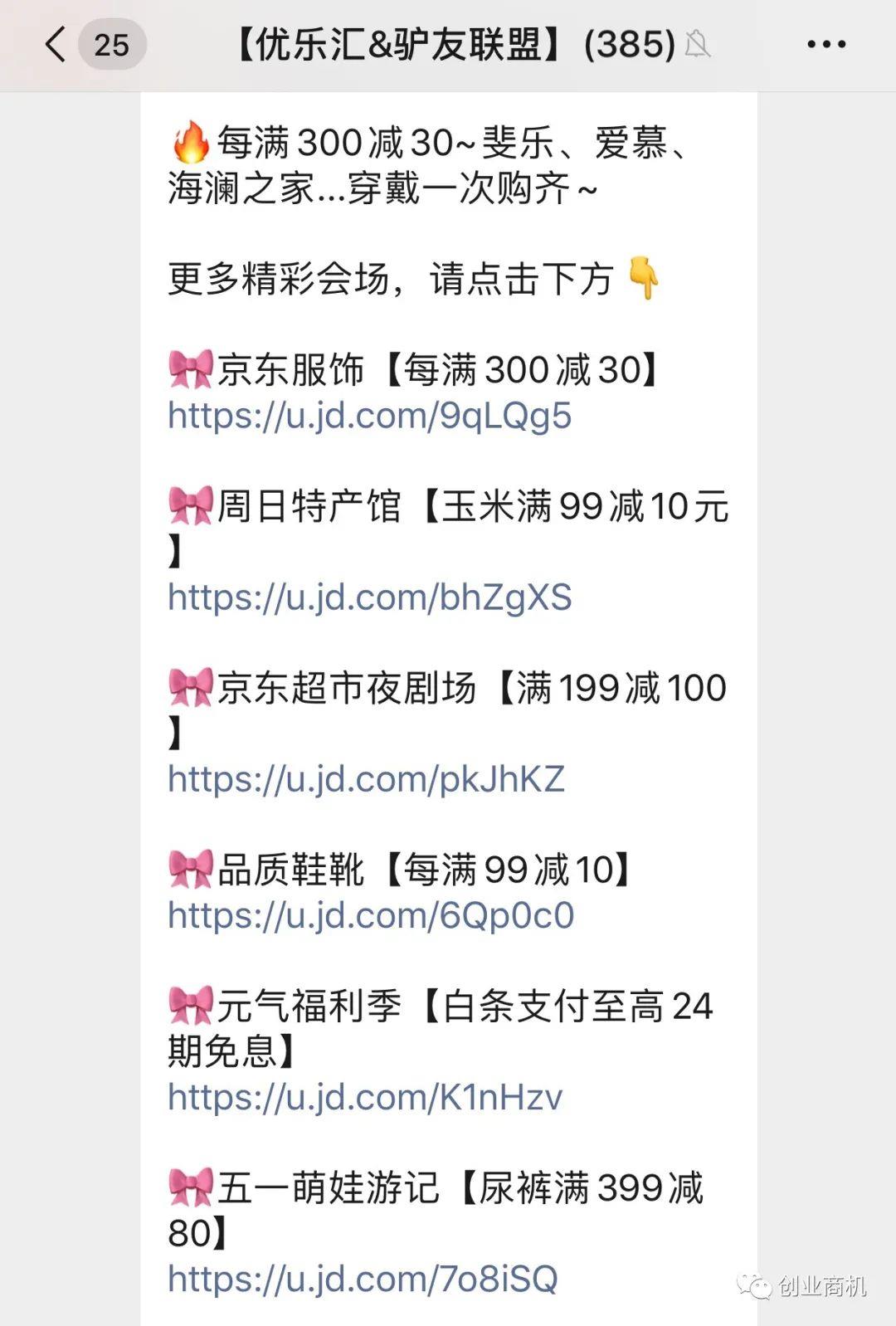Screen dimensions: 896x1326
Task: Open the 京东超市夜剧场 link u.jd.com/pkJhKZ
Action: pyautogui.click(x=366, y=779)
